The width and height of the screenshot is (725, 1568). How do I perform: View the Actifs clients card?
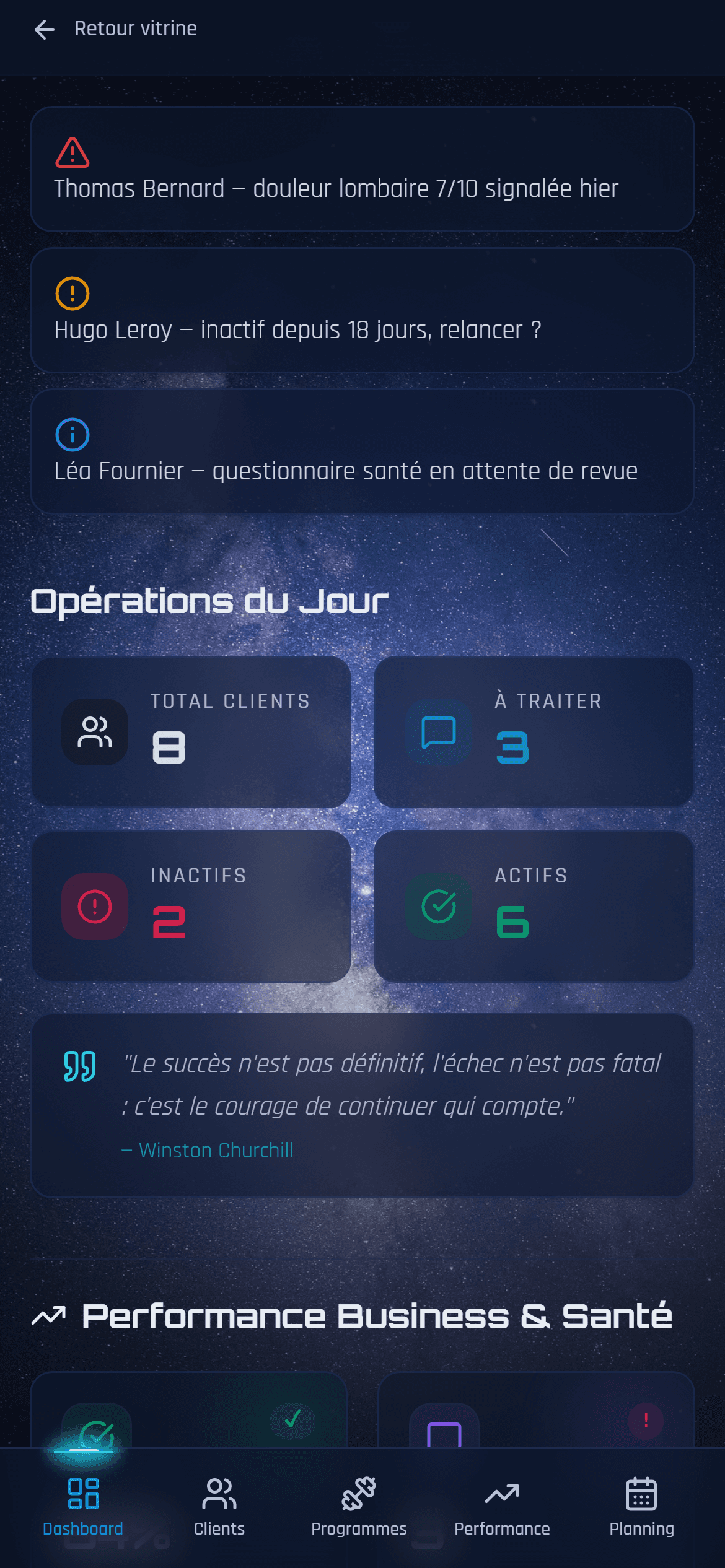534,907
